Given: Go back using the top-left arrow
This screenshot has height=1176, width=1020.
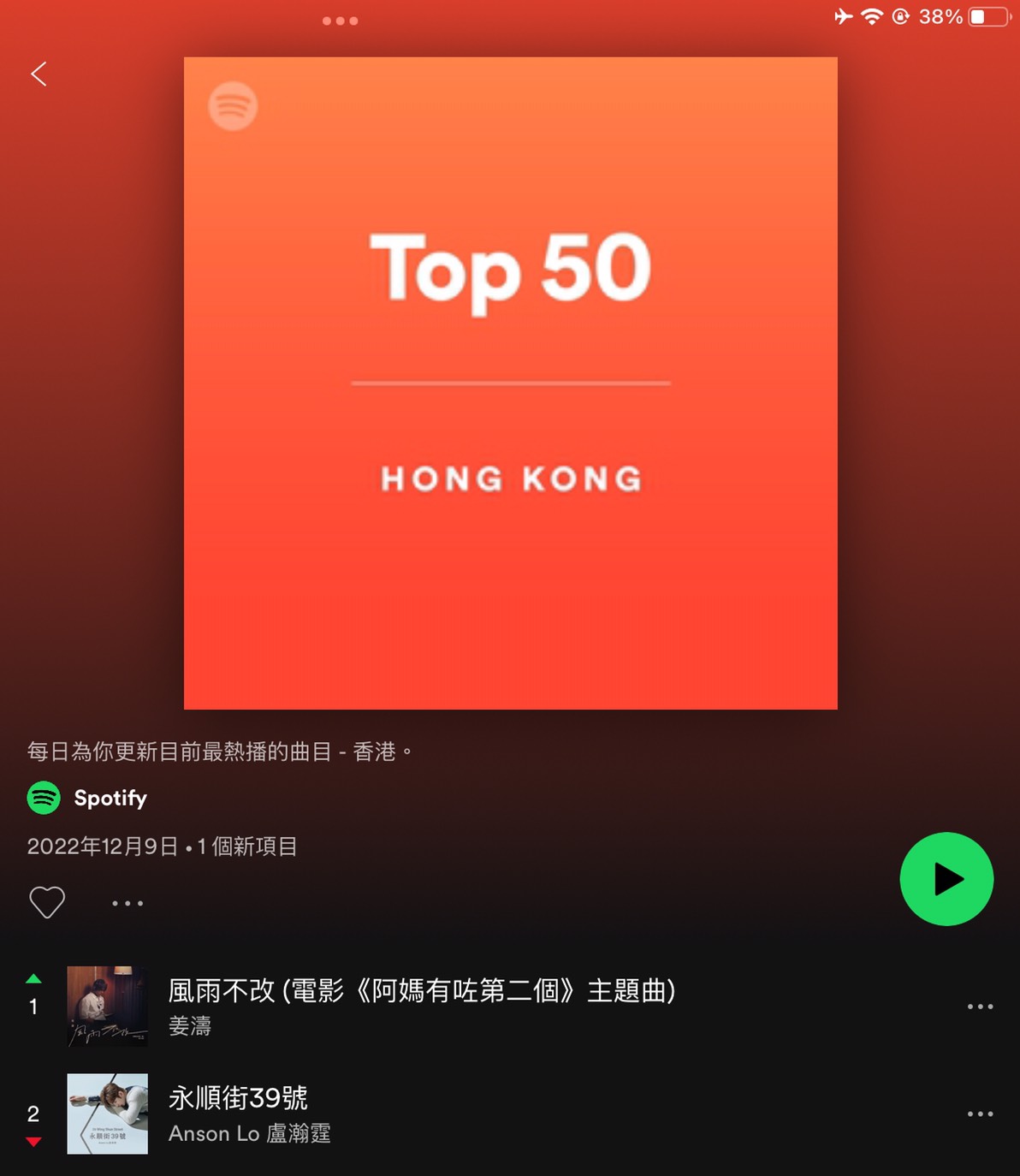Looking at the screenshot, I should point(39,74).
